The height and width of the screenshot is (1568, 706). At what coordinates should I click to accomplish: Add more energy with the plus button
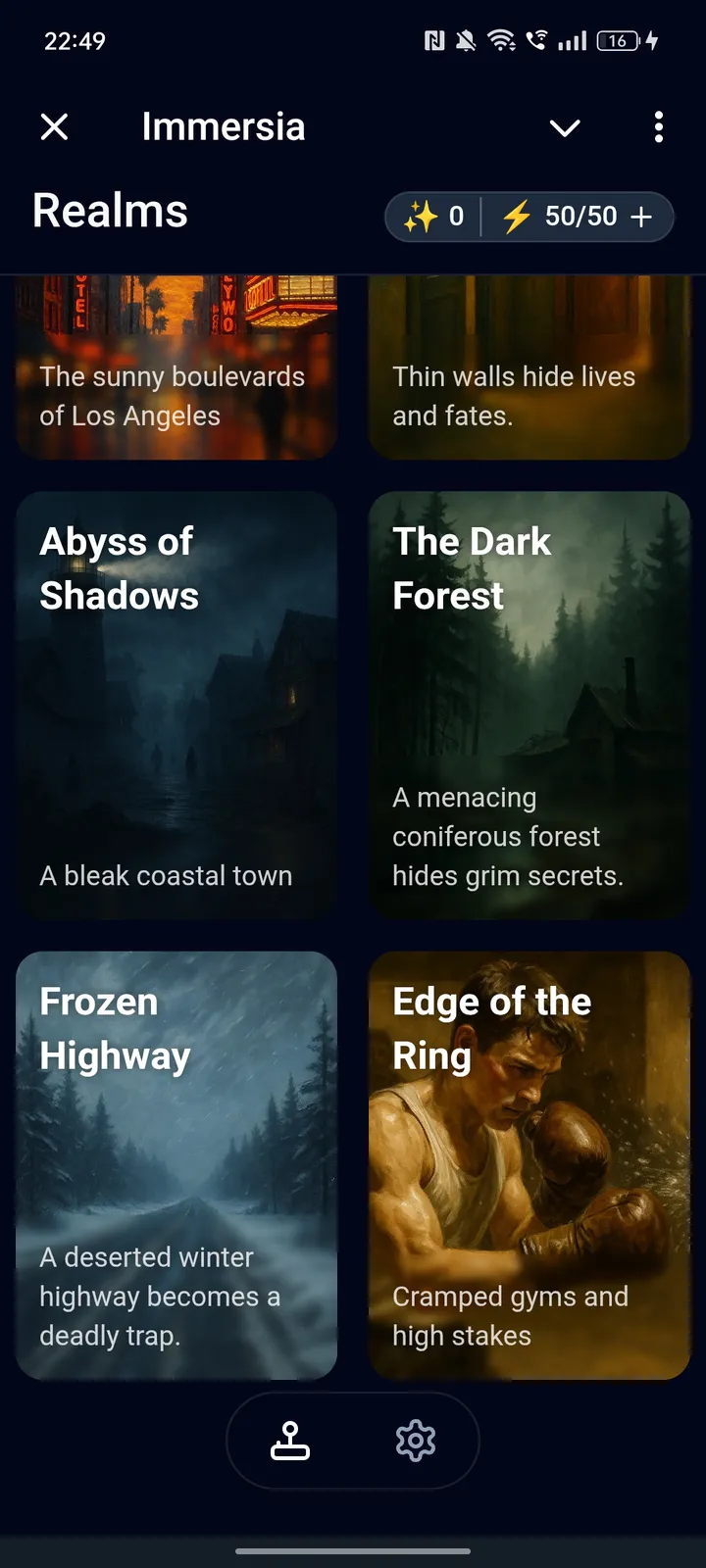click(641, 217)
